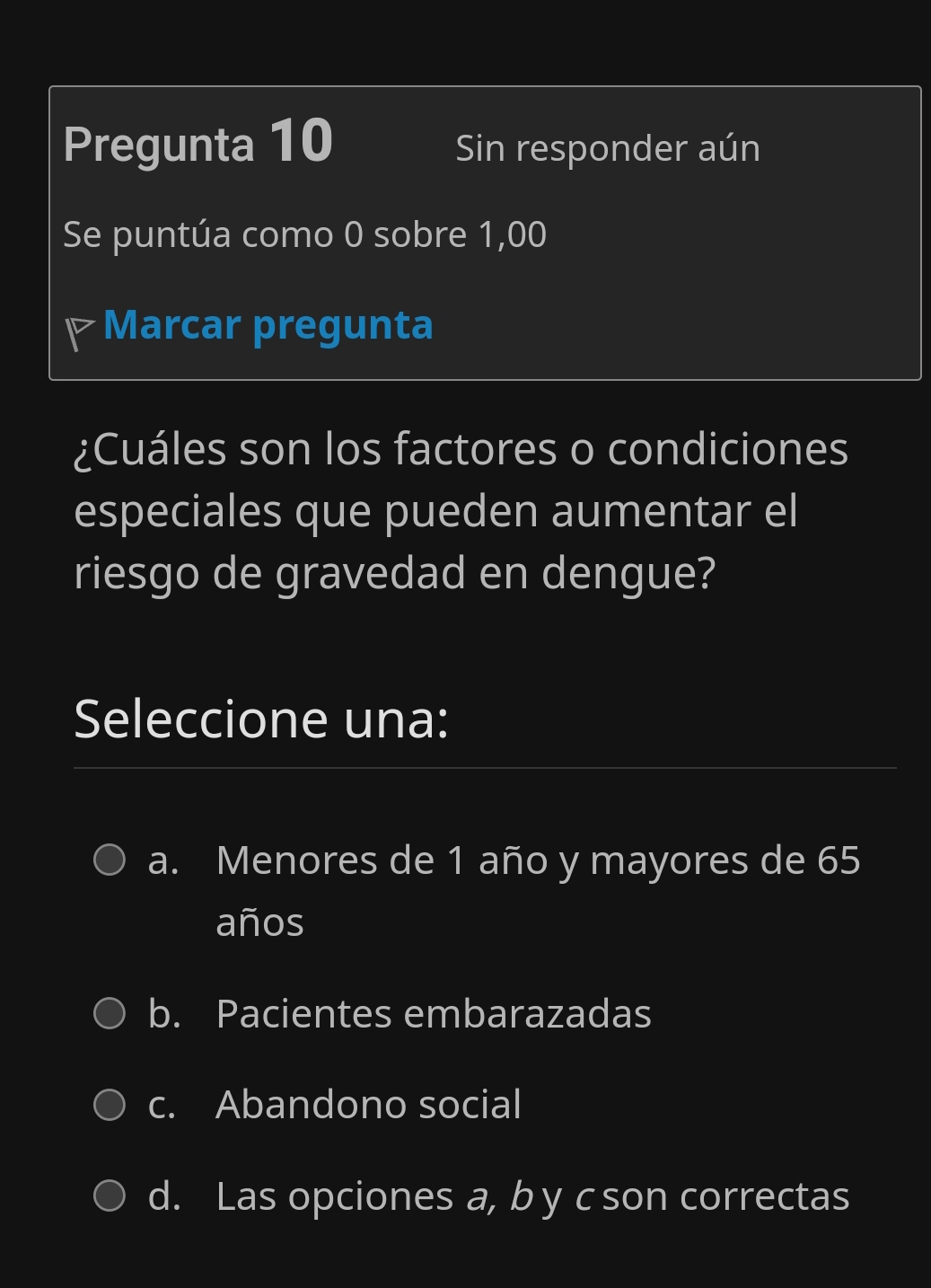Click the flag icon beside Marcar pregunta
Image resolution: width=931 pixels, height=1288 pixels.
tap(79, 330)
